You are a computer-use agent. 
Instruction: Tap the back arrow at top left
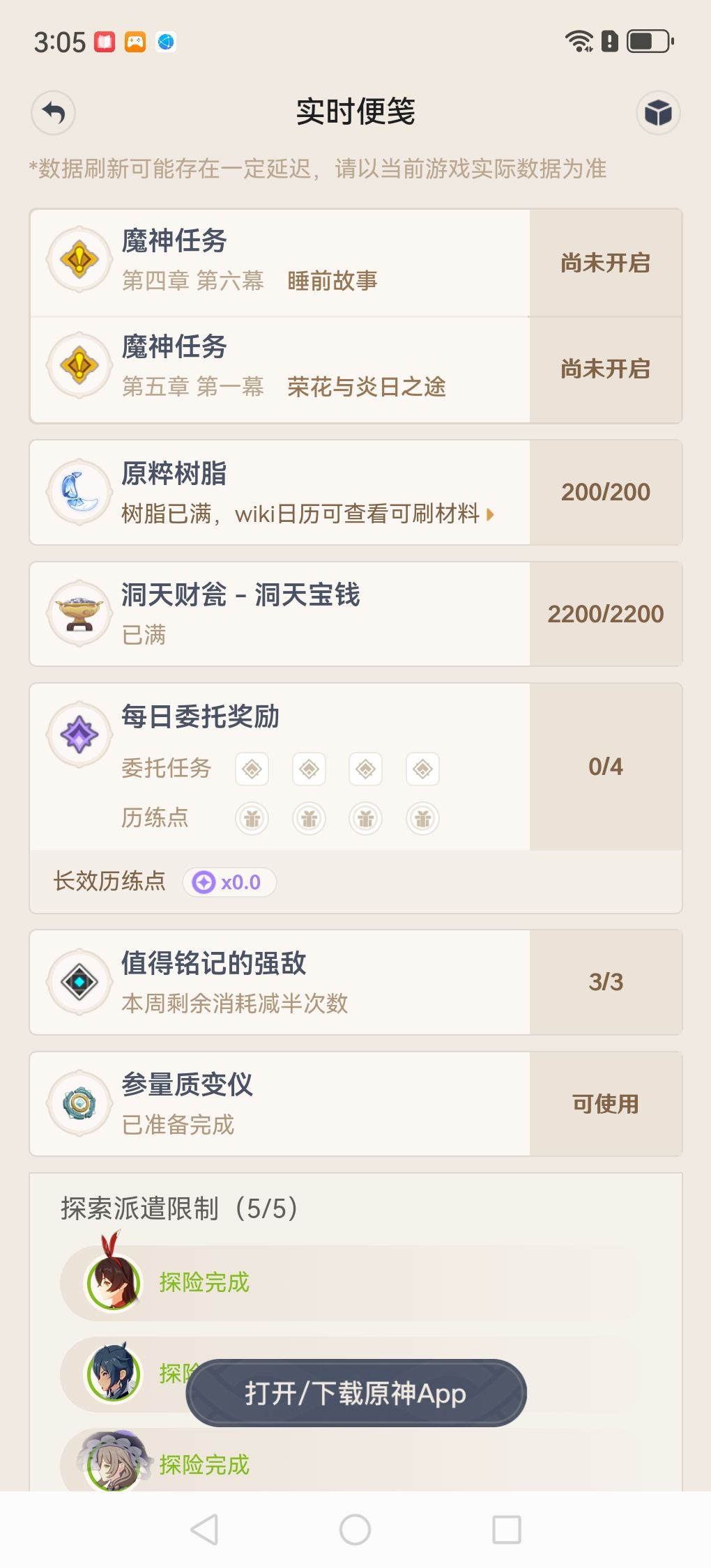click(52, 112)
